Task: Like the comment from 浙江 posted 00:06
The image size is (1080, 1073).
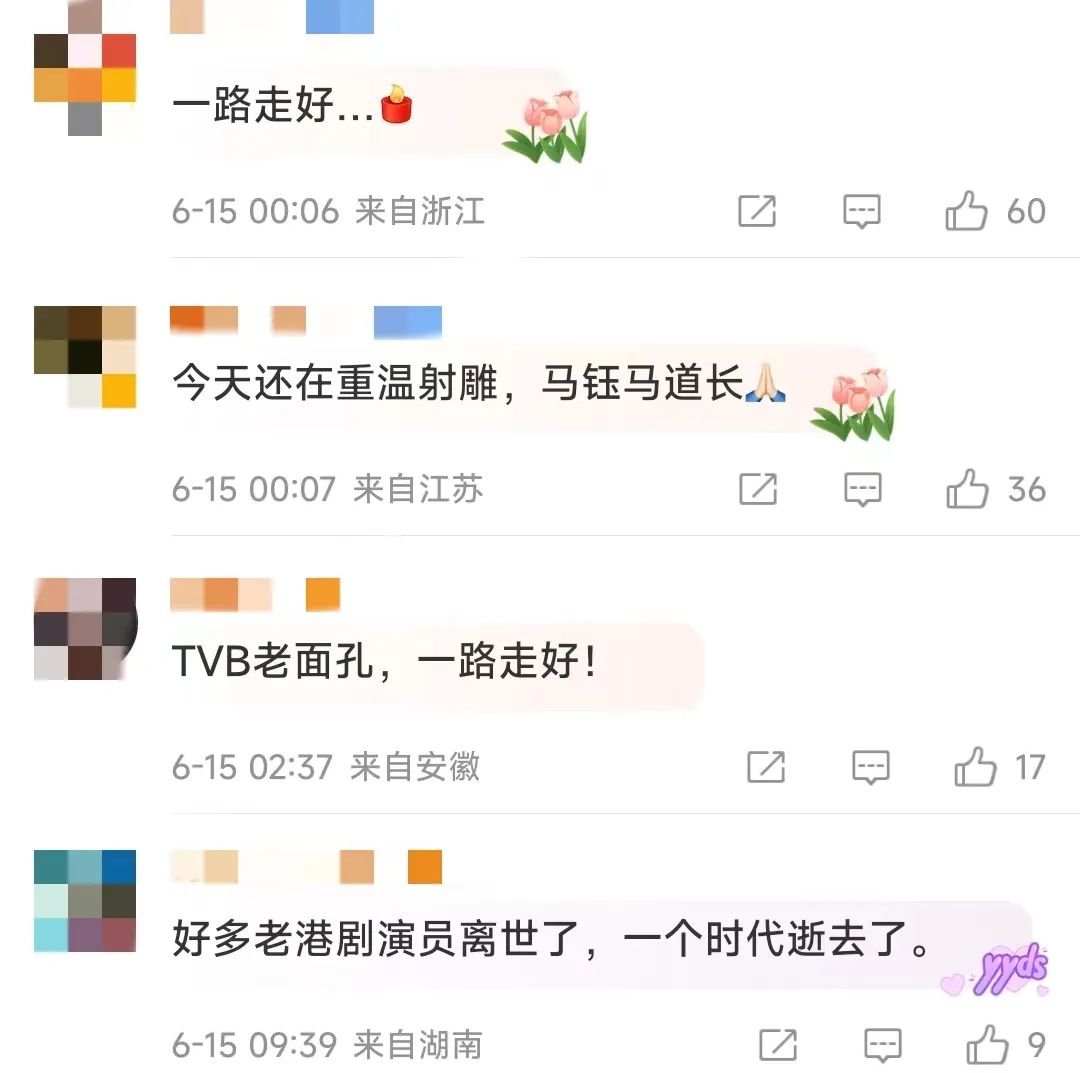Action: coord(966,211)
